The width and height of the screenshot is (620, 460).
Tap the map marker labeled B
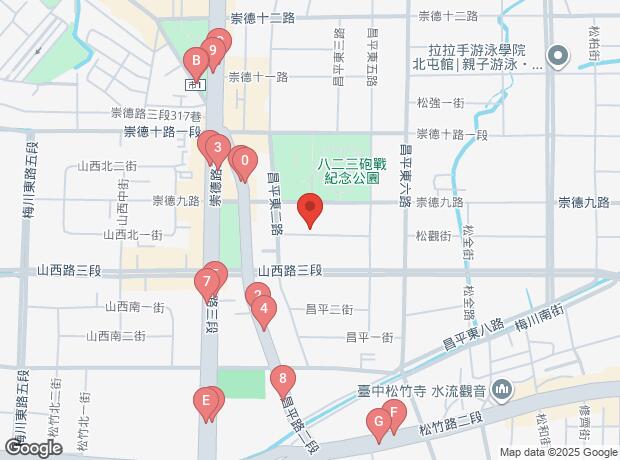pyautogui.click(x=197, y=62)
